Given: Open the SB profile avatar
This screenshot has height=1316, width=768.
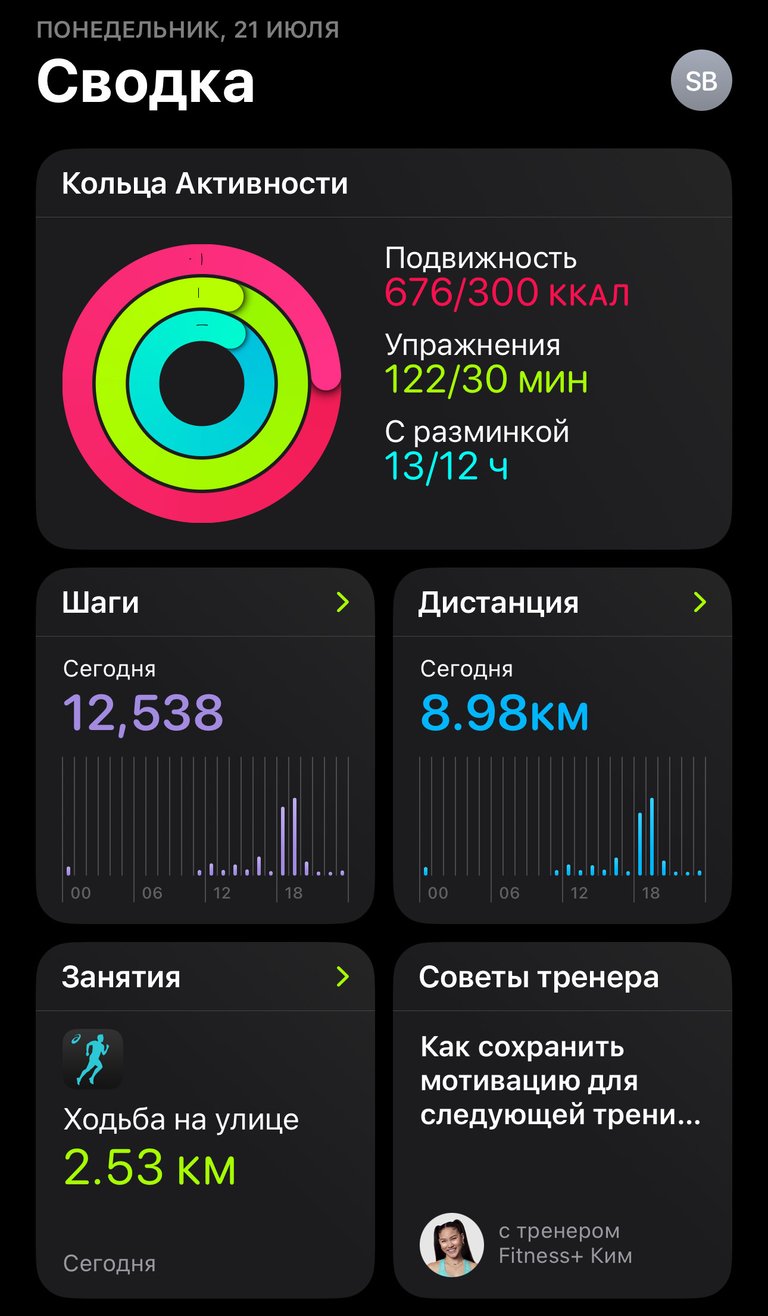Looking at the screenshot, I should tap(701, 80).
